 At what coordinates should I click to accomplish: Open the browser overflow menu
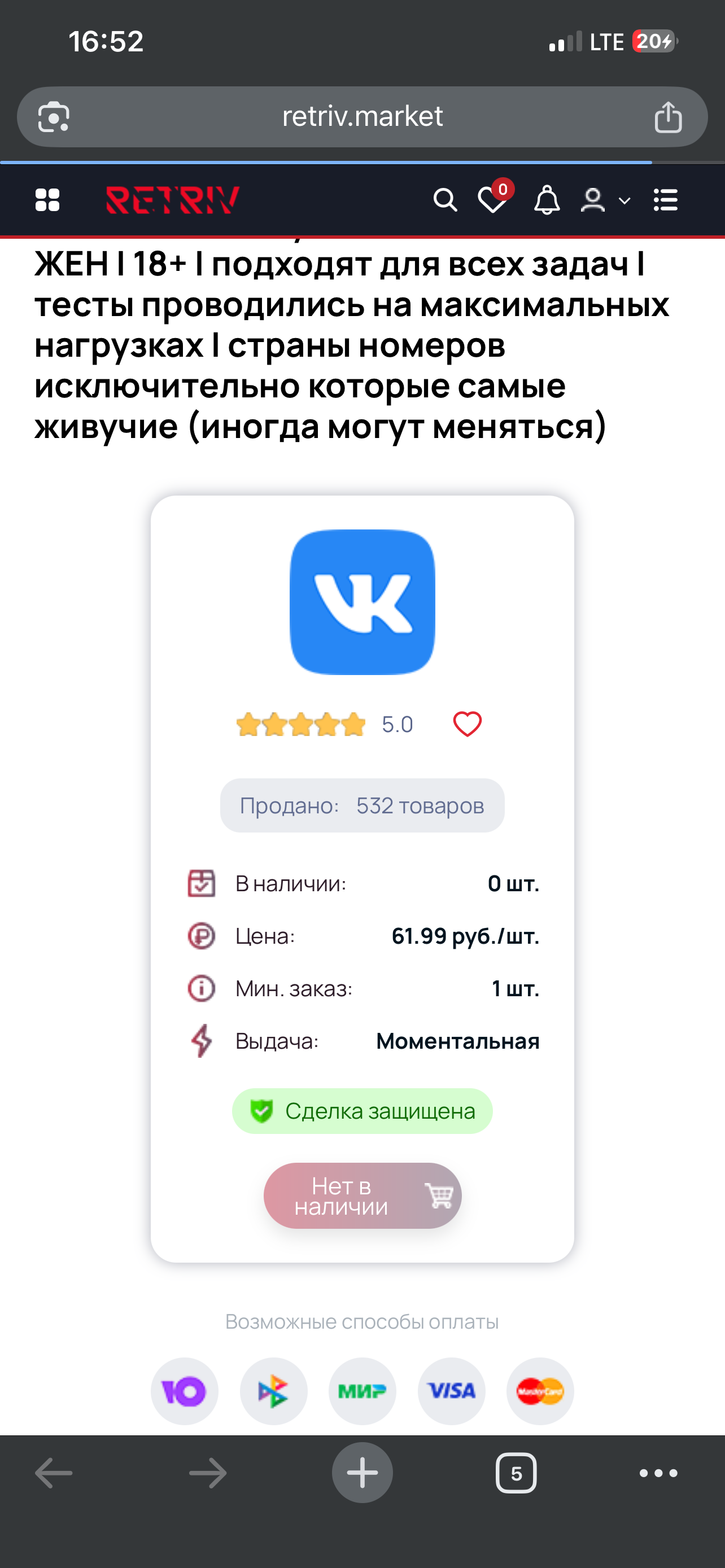[x=658, y=1474]
